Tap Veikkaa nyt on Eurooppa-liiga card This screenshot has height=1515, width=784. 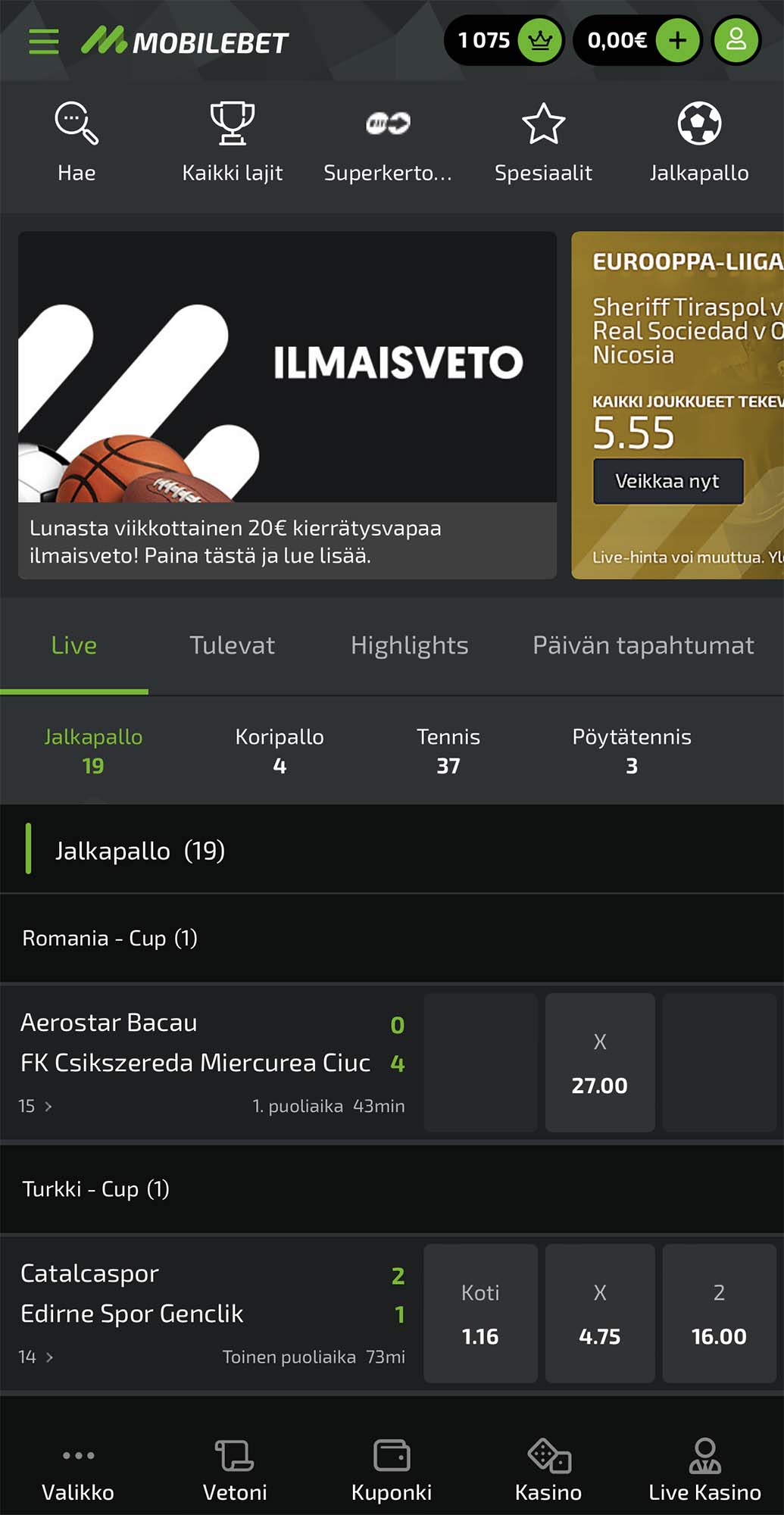[667, 481]
